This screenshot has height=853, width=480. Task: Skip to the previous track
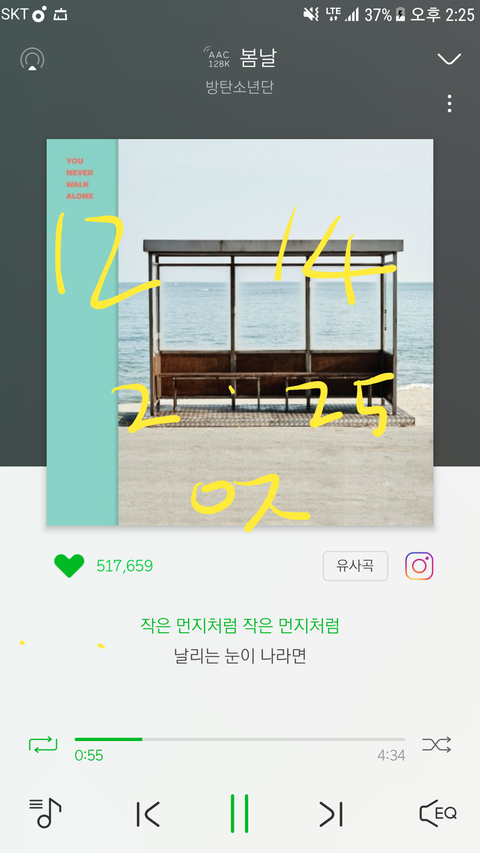(147, 814)
